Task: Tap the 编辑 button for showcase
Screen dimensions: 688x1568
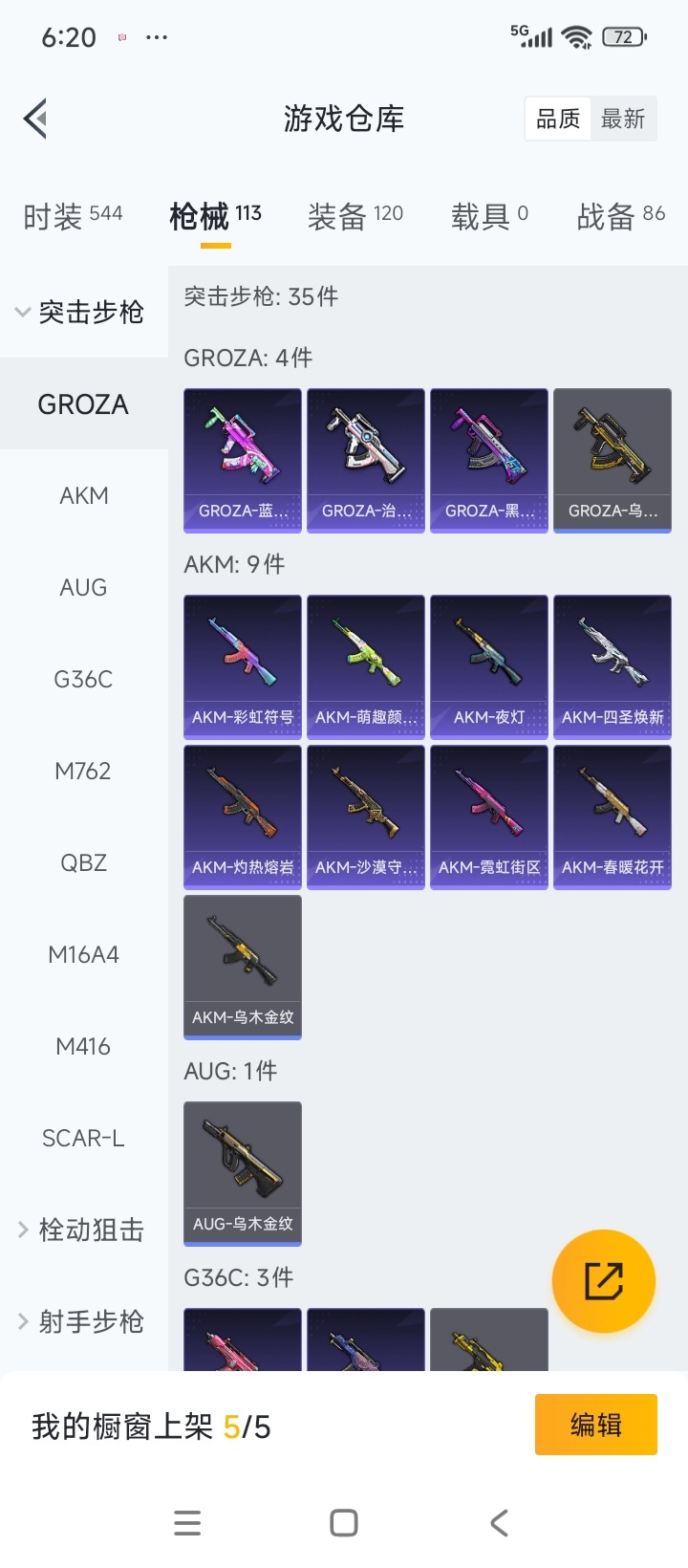Action: (595, 1425)
